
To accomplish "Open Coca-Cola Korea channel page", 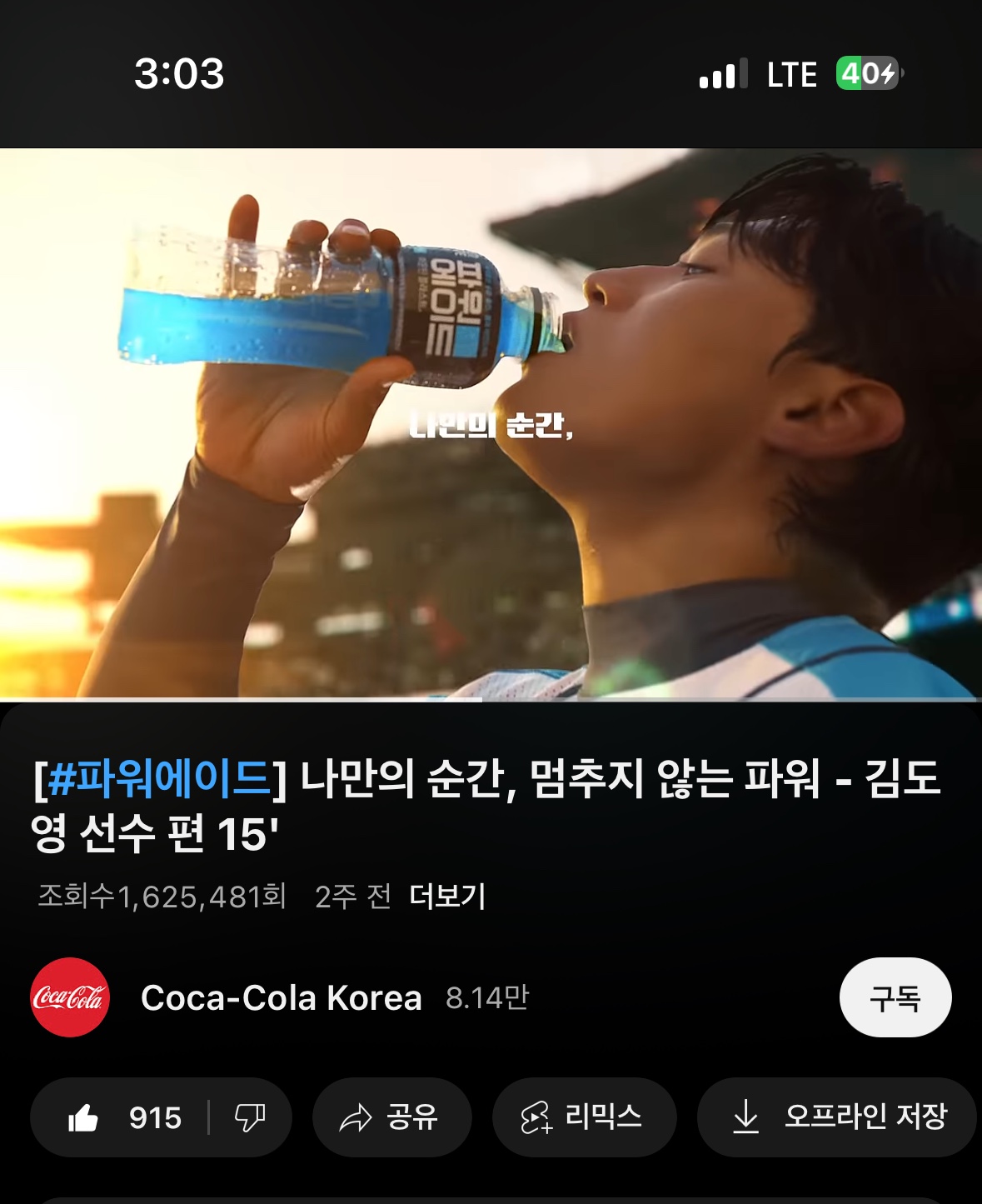I will pyautogui.click(x=282, y=997).
